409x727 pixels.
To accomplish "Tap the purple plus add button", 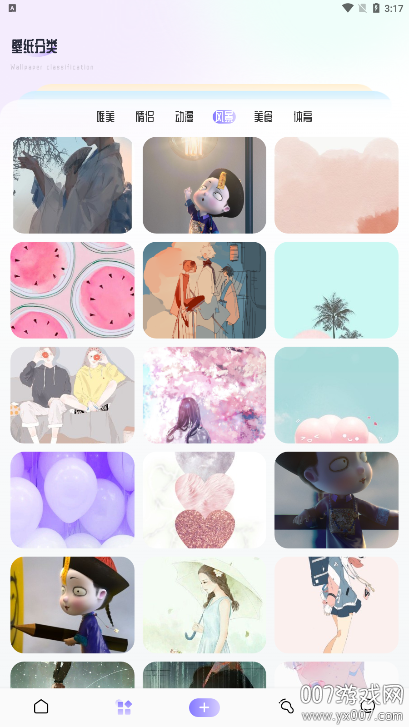I will point(204,708).
